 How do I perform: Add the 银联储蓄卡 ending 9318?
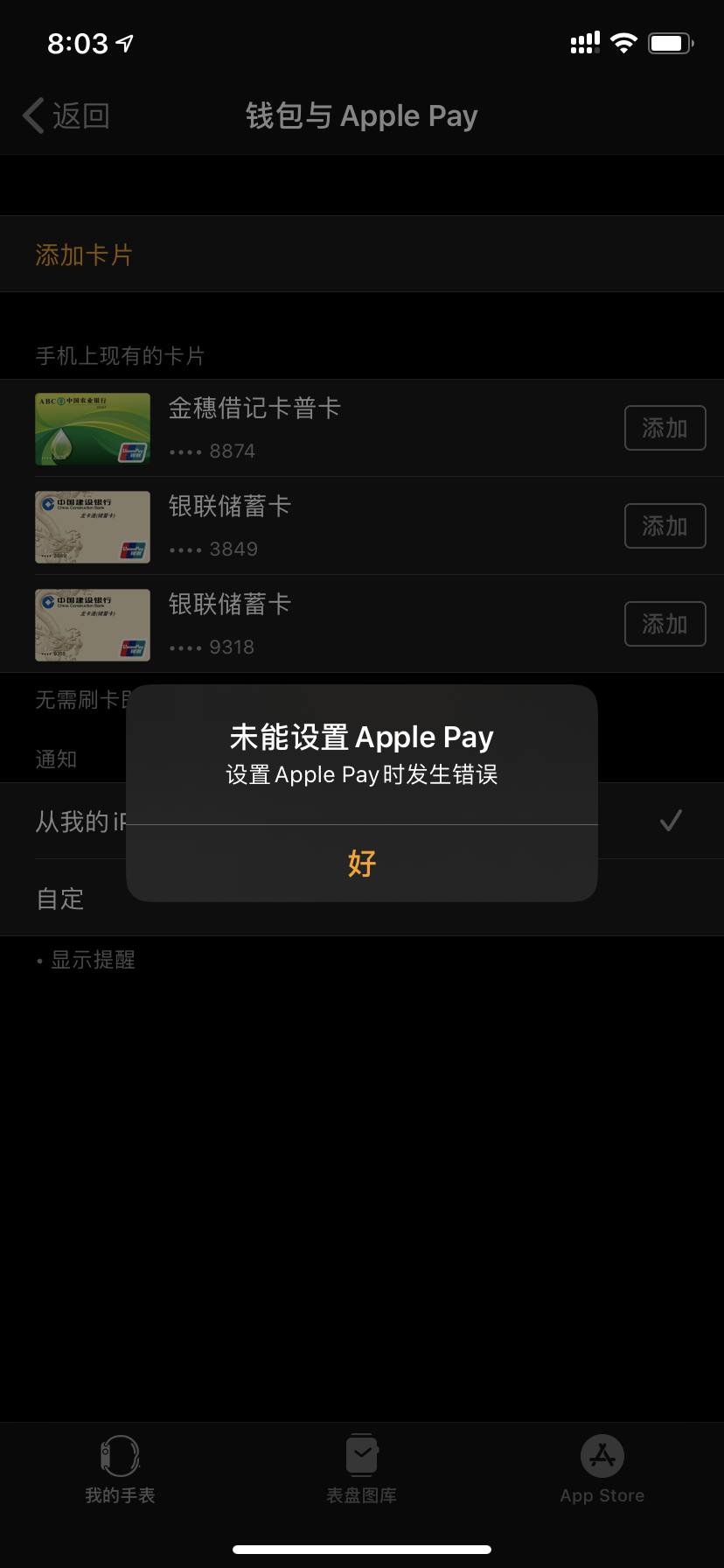tap(665, 624)
